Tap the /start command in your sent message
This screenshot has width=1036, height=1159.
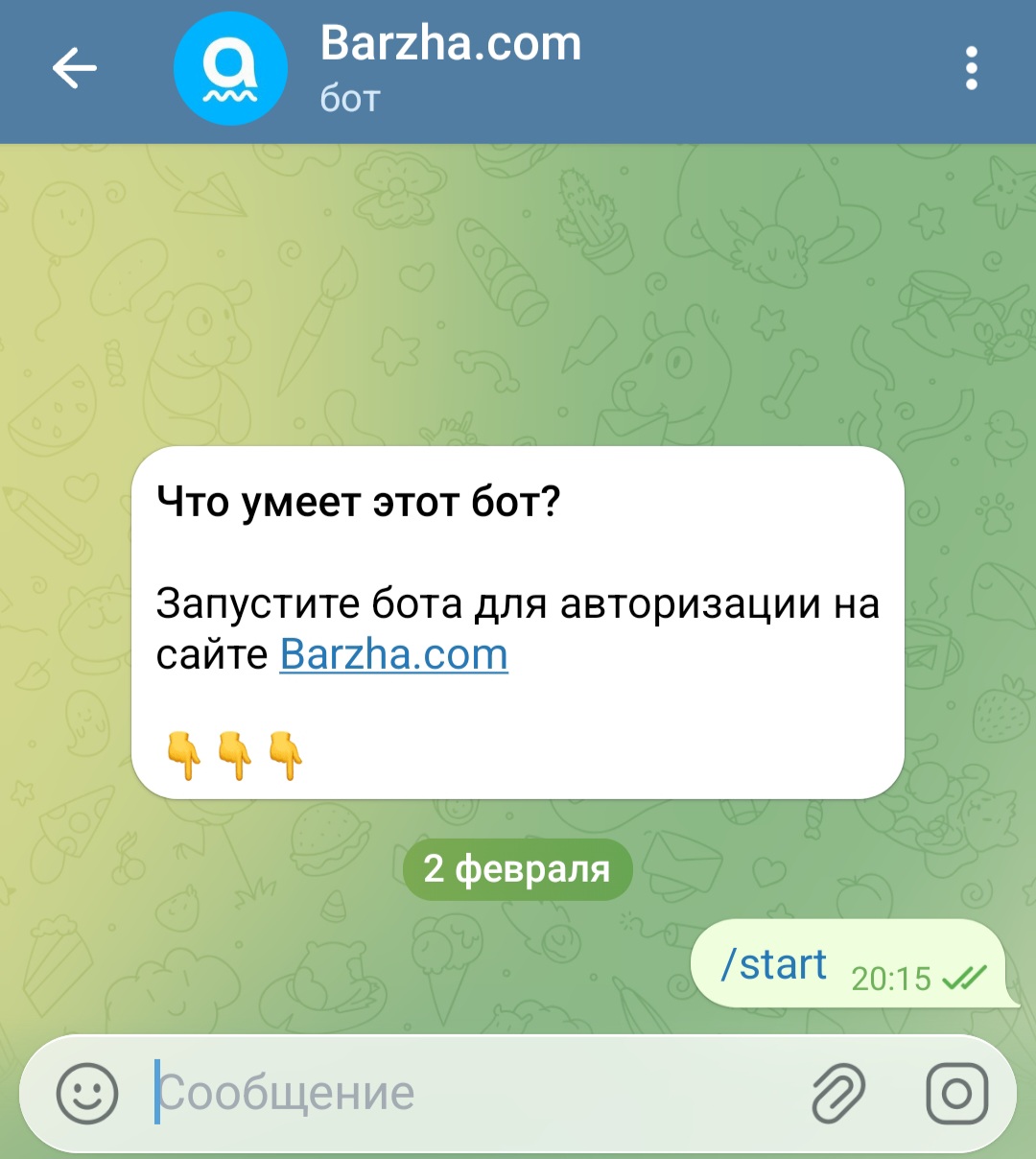[777, 963]
